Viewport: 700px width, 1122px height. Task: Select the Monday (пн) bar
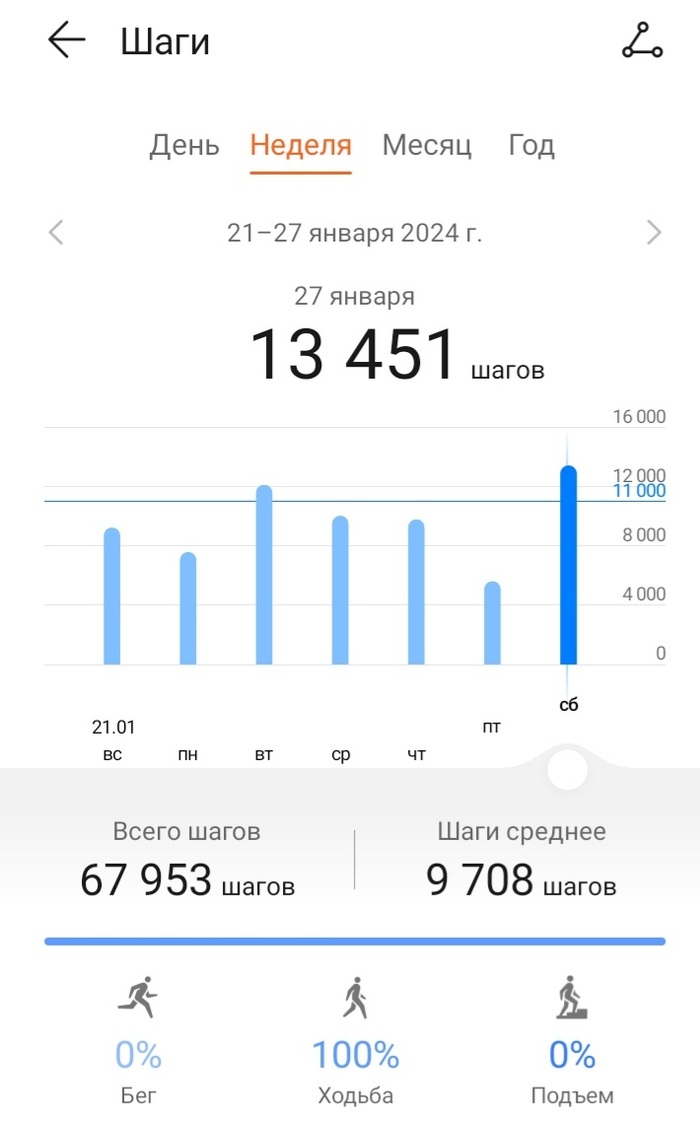(x=188, y=609)
